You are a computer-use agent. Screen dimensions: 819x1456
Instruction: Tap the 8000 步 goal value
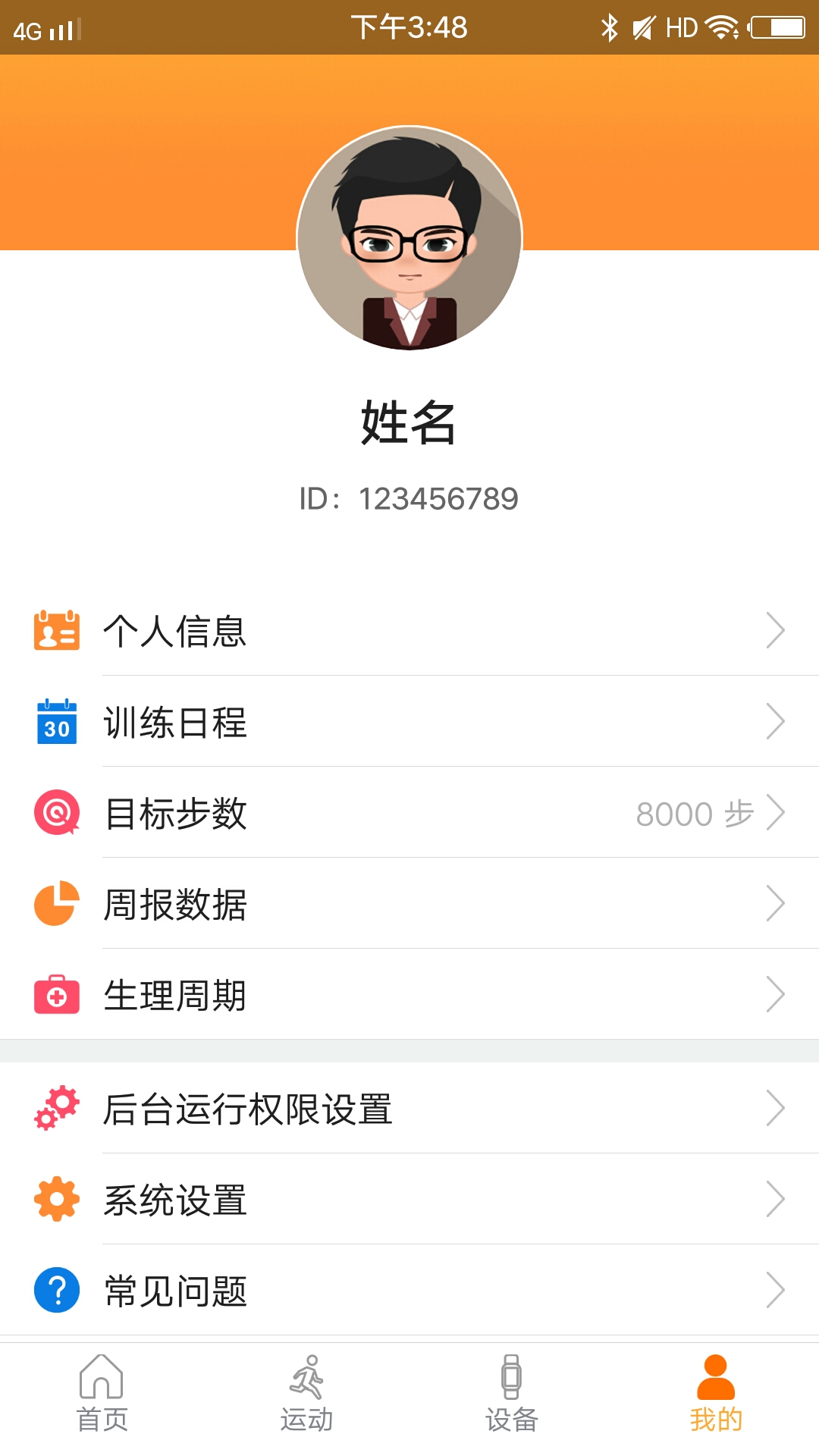(x=694, y=813)
